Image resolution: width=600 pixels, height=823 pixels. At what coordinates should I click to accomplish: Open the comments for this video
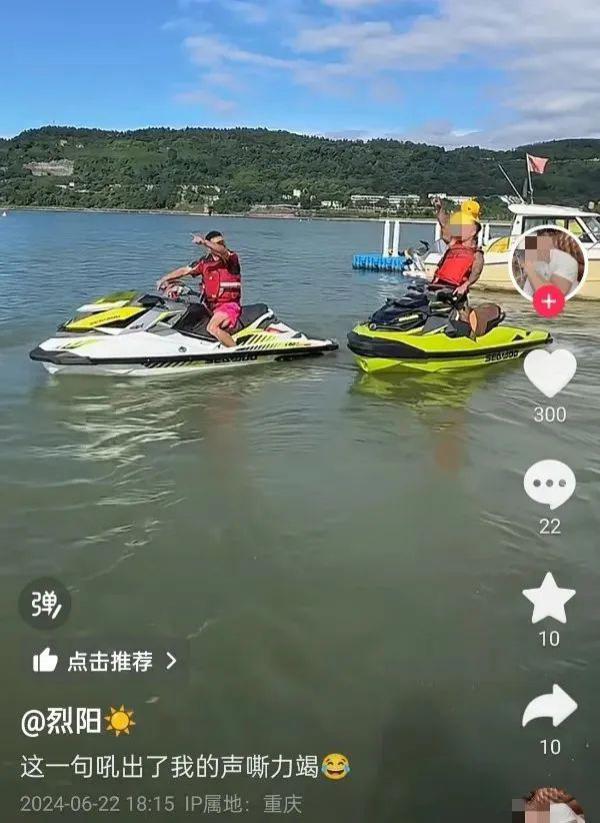coord(549,485)
